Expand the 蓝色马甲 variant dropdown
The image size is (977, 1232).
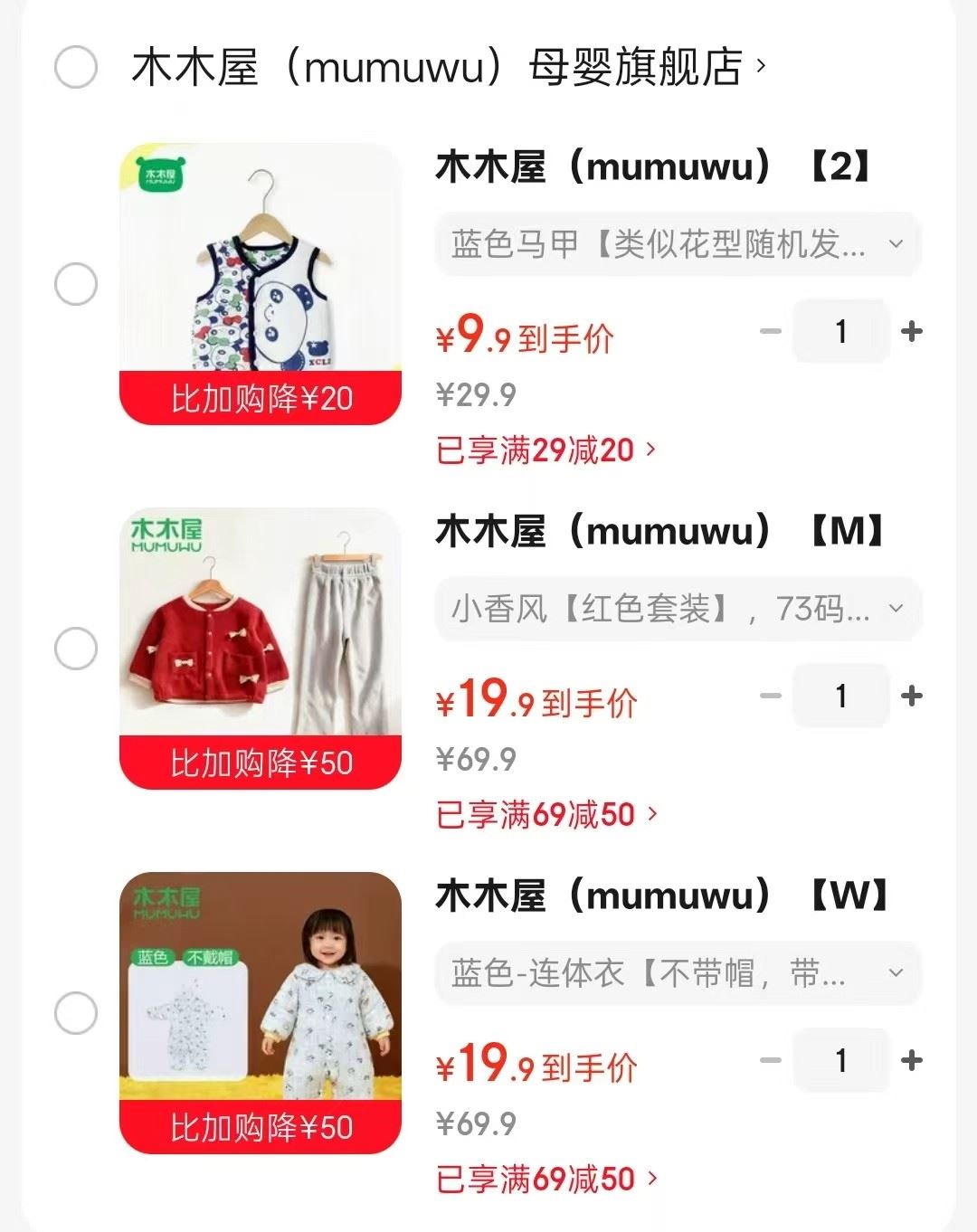pos(678,244)
